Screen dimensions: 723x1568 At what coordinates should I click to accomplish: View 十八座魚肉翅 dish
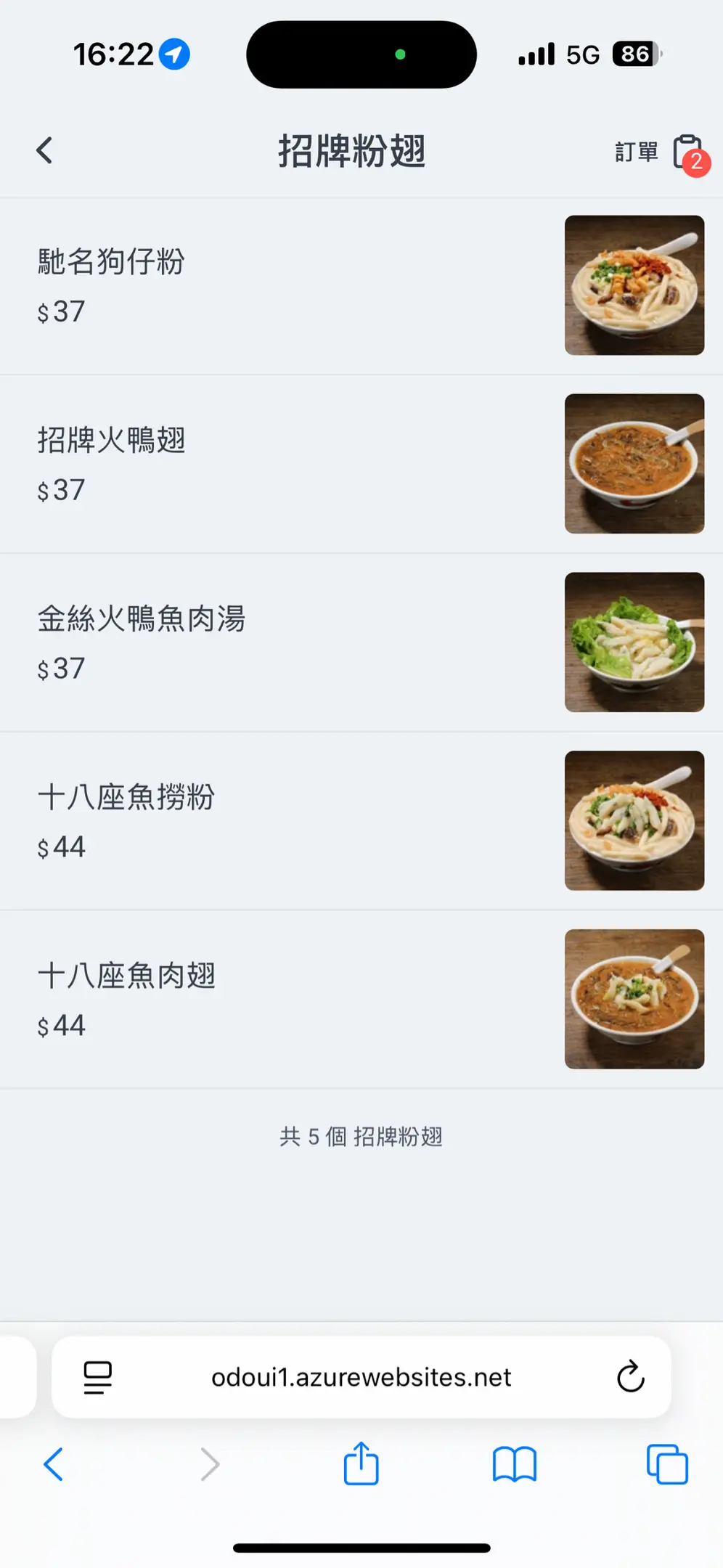[x=126, y=976]
